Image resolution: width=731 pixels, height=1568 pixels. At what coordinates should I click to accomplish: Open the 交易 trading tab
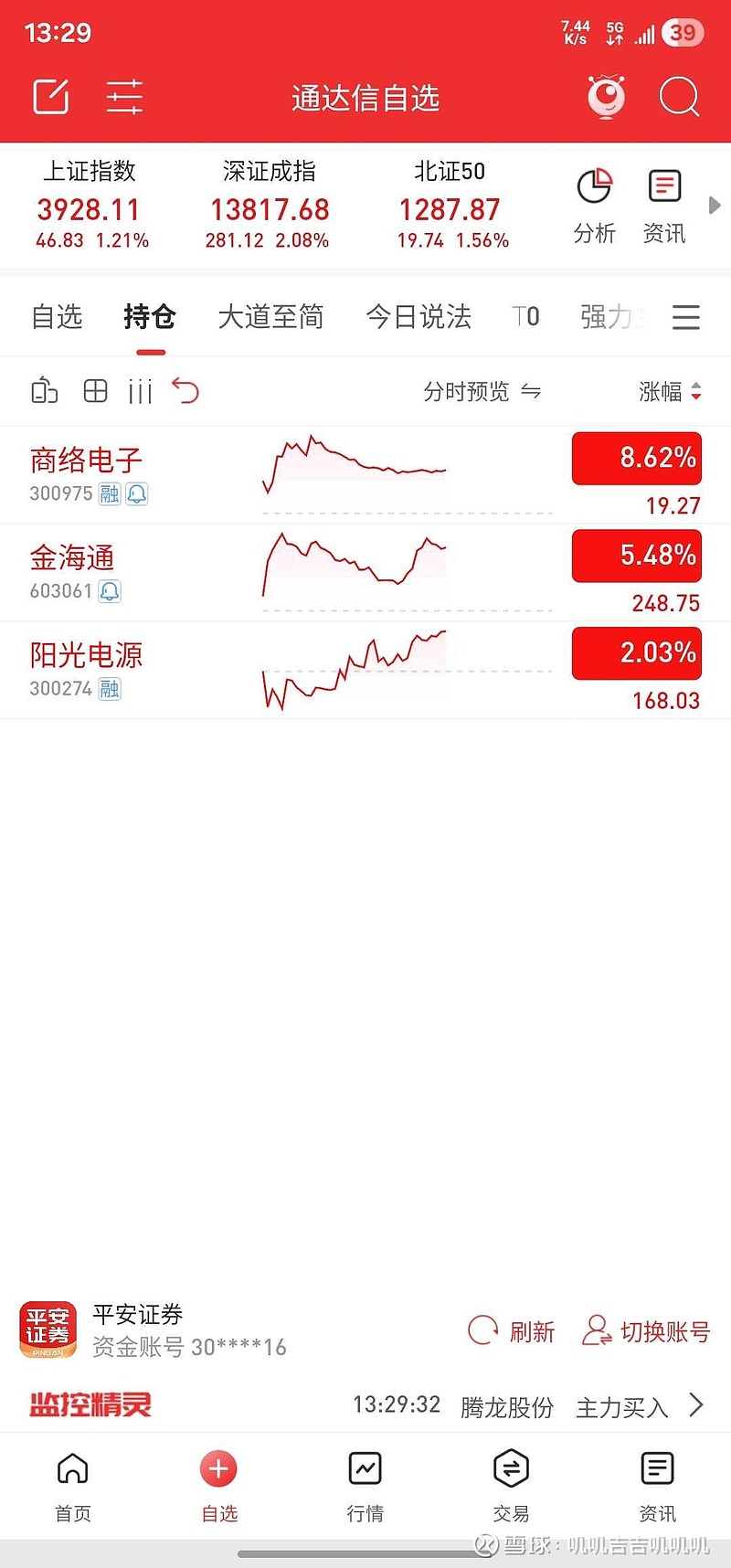click(x=511, y=1487)
